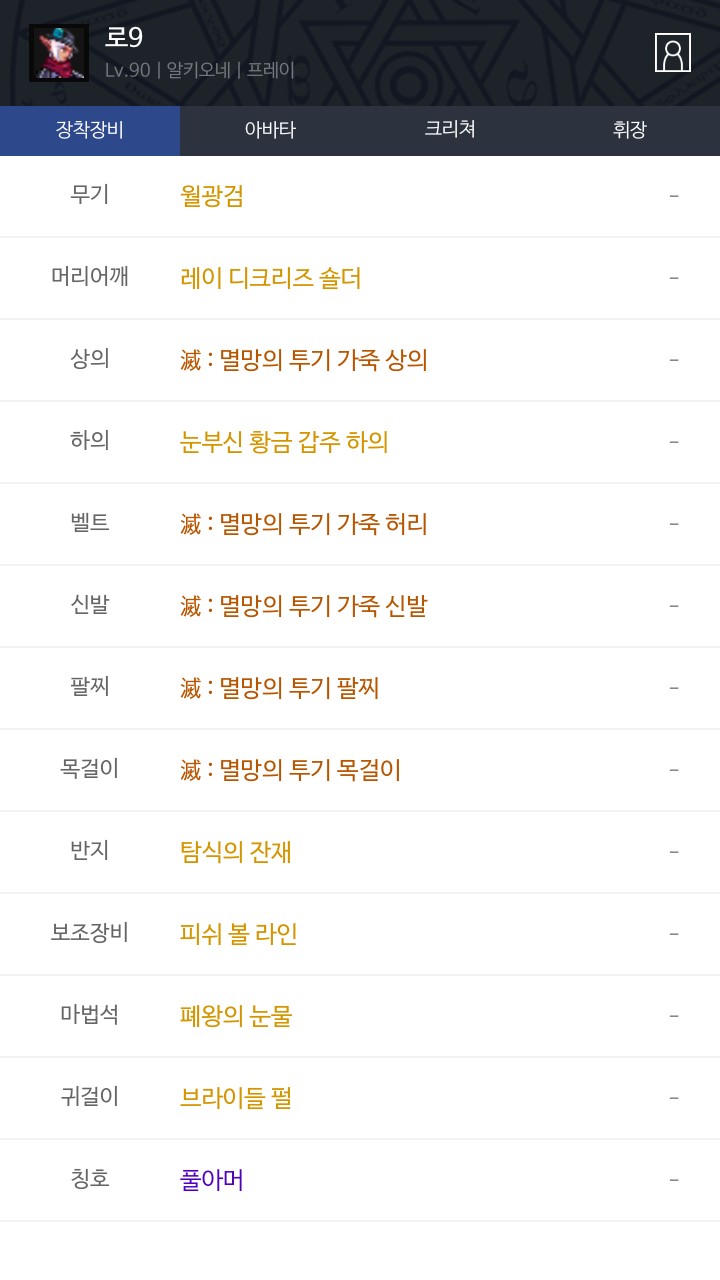View the ring 탐식의 잔재
Image resolution: width=720 pixels, height=1280 pixels.
236,852
